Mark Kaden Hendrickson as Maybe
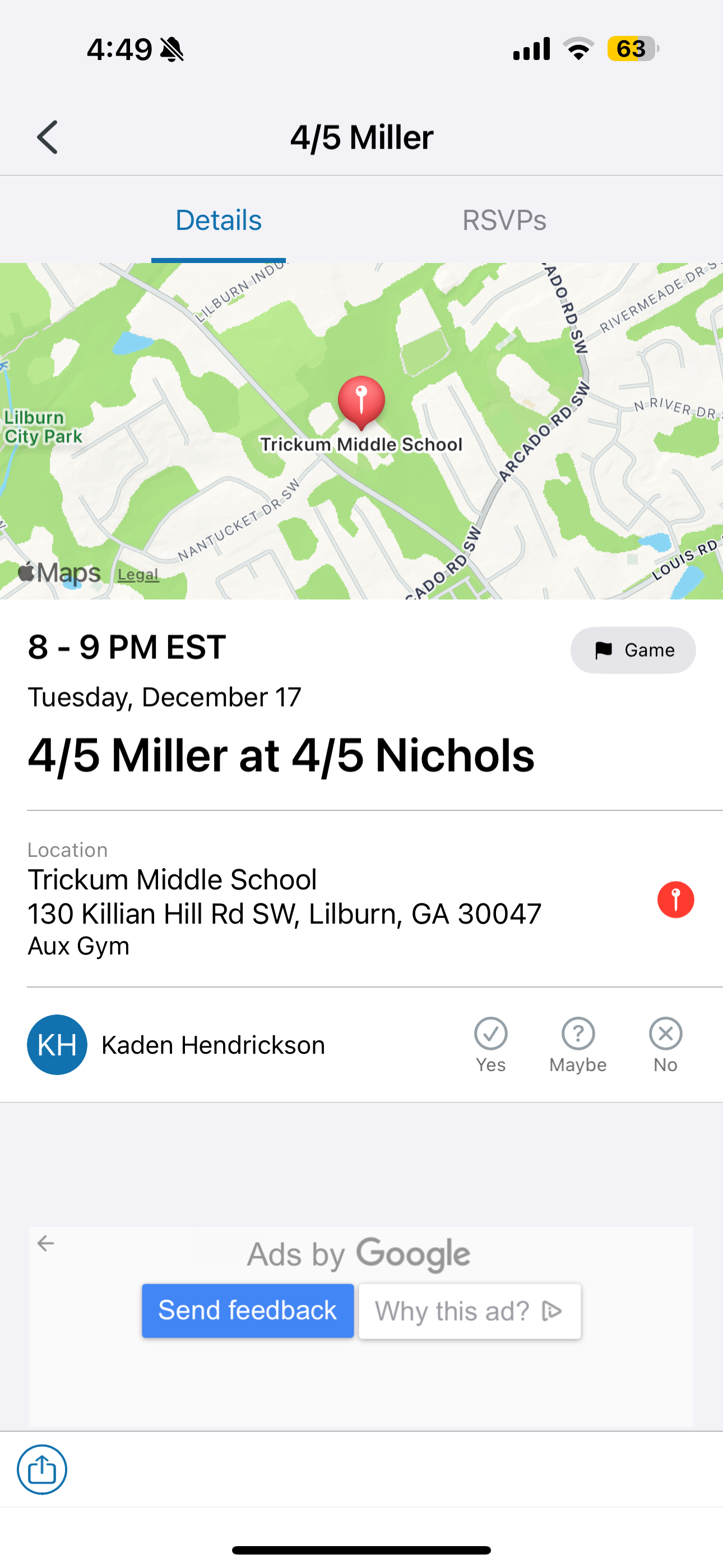This screenshot has height=1568, width=723. click(578, 1045)
